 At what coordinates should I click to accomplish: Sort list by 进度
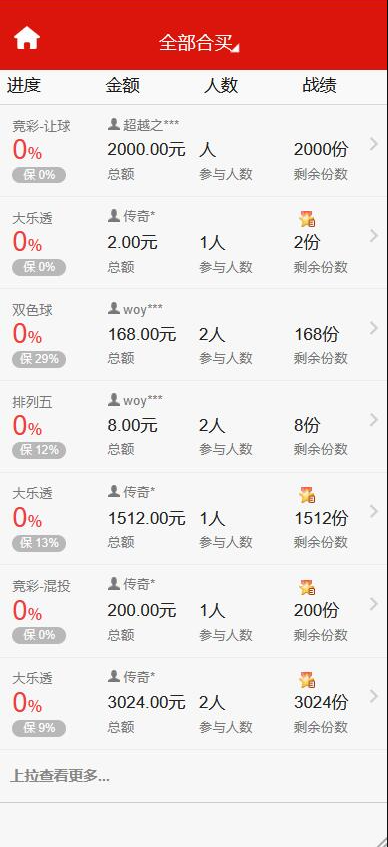pos(24,85)
